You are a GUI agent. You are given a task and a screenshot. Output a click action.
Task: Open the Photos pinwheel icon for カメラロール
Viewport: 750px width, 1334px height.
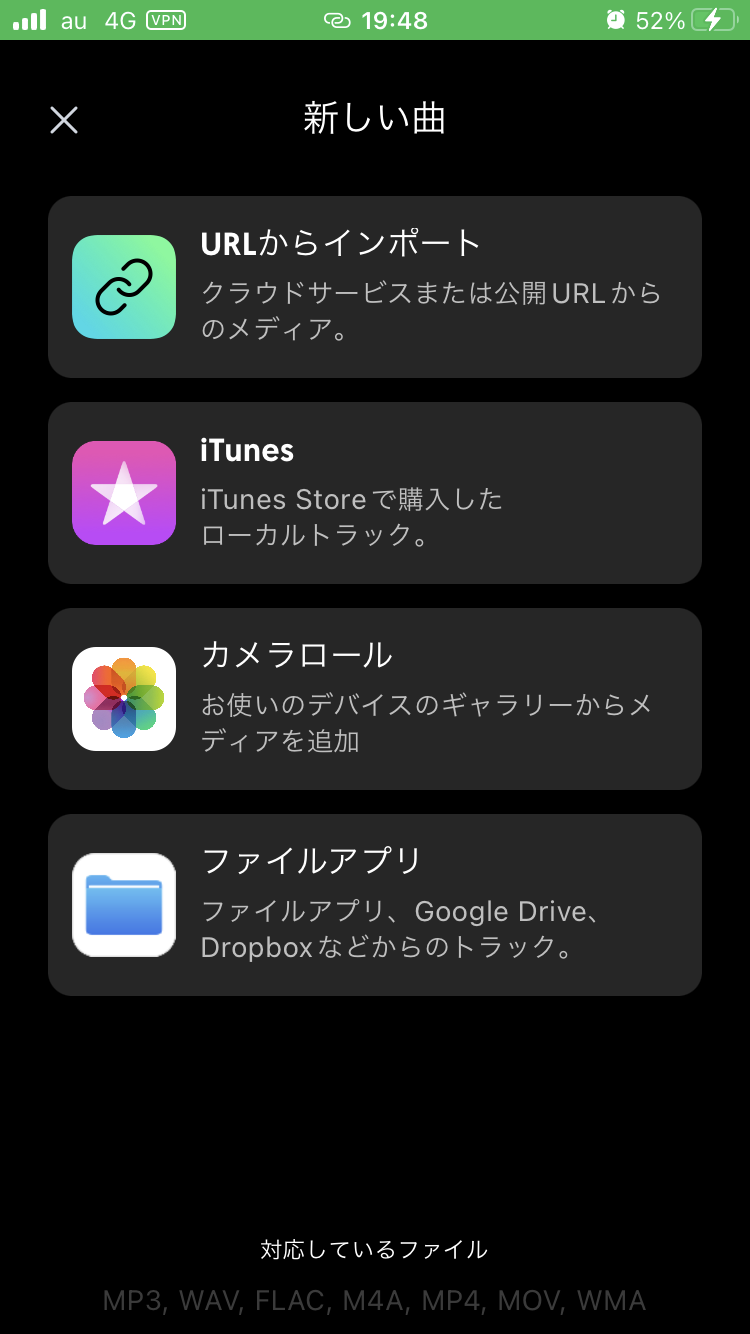pyautogui.click(x=123, y=698)
